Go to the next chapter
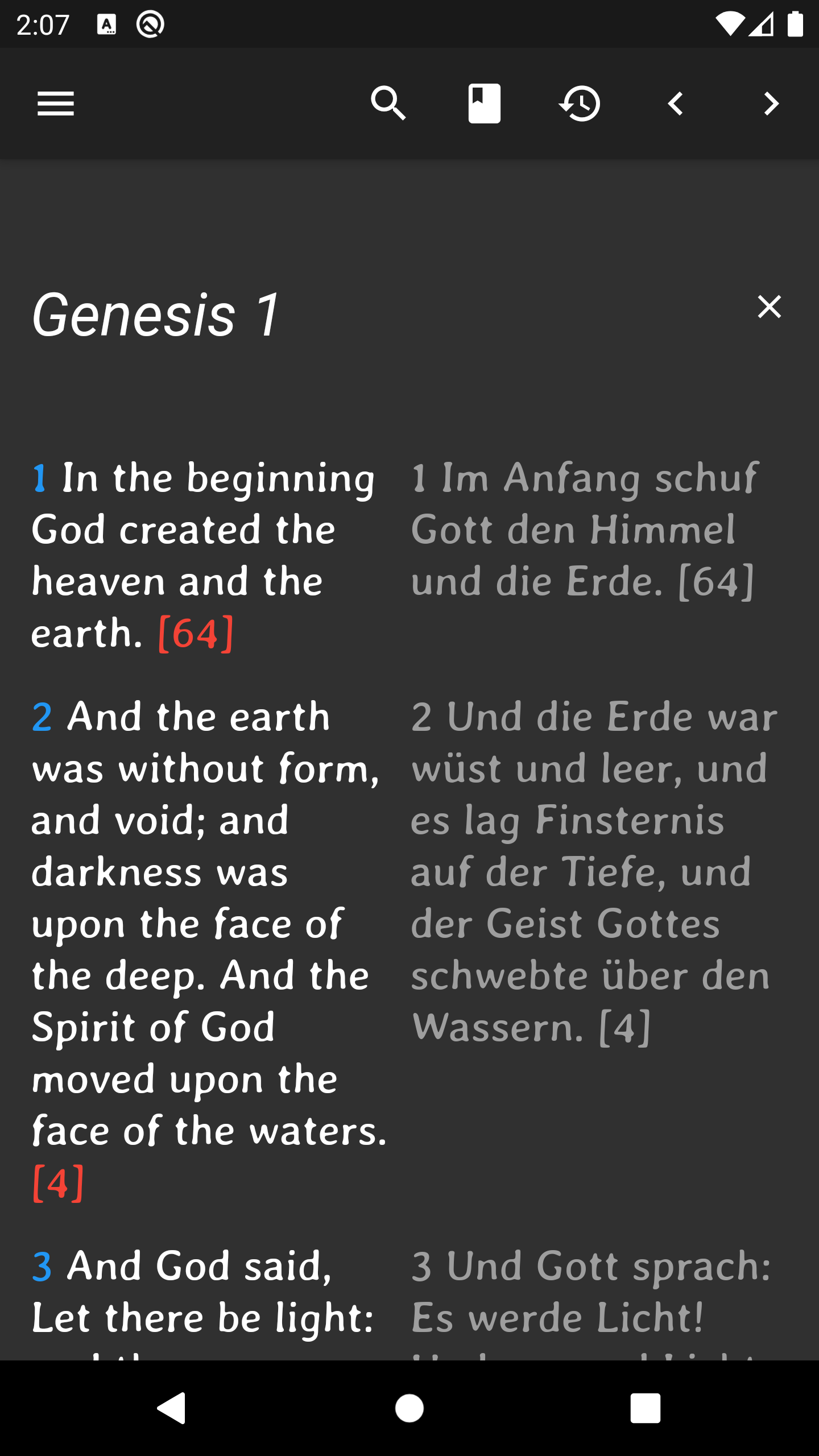 click(771, 104)
